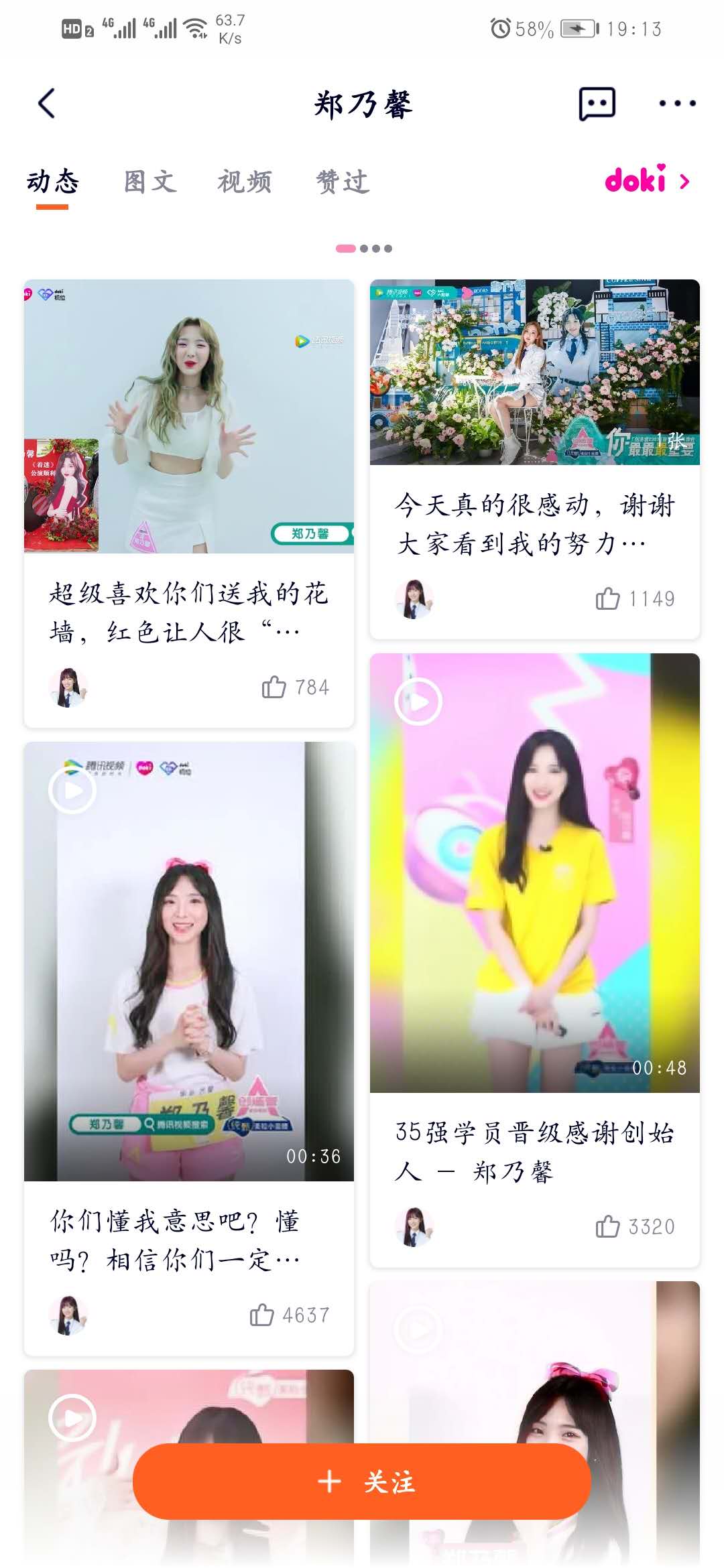Open the chat message icon
Screen dimensions: 724x1568
click(597, 104)
